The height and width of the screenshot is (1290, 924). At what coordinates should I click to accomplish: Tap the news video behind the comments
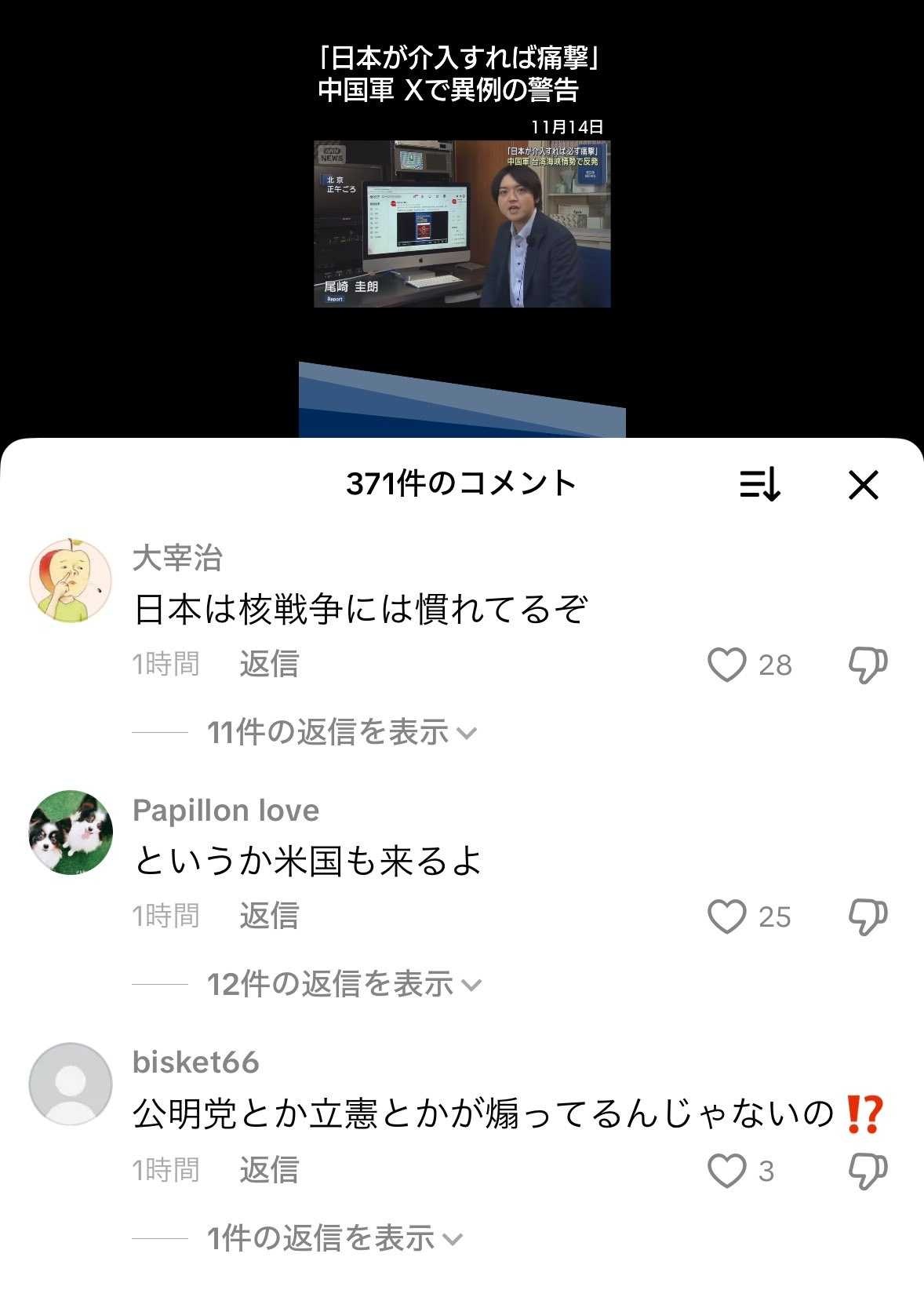[462, 224]
